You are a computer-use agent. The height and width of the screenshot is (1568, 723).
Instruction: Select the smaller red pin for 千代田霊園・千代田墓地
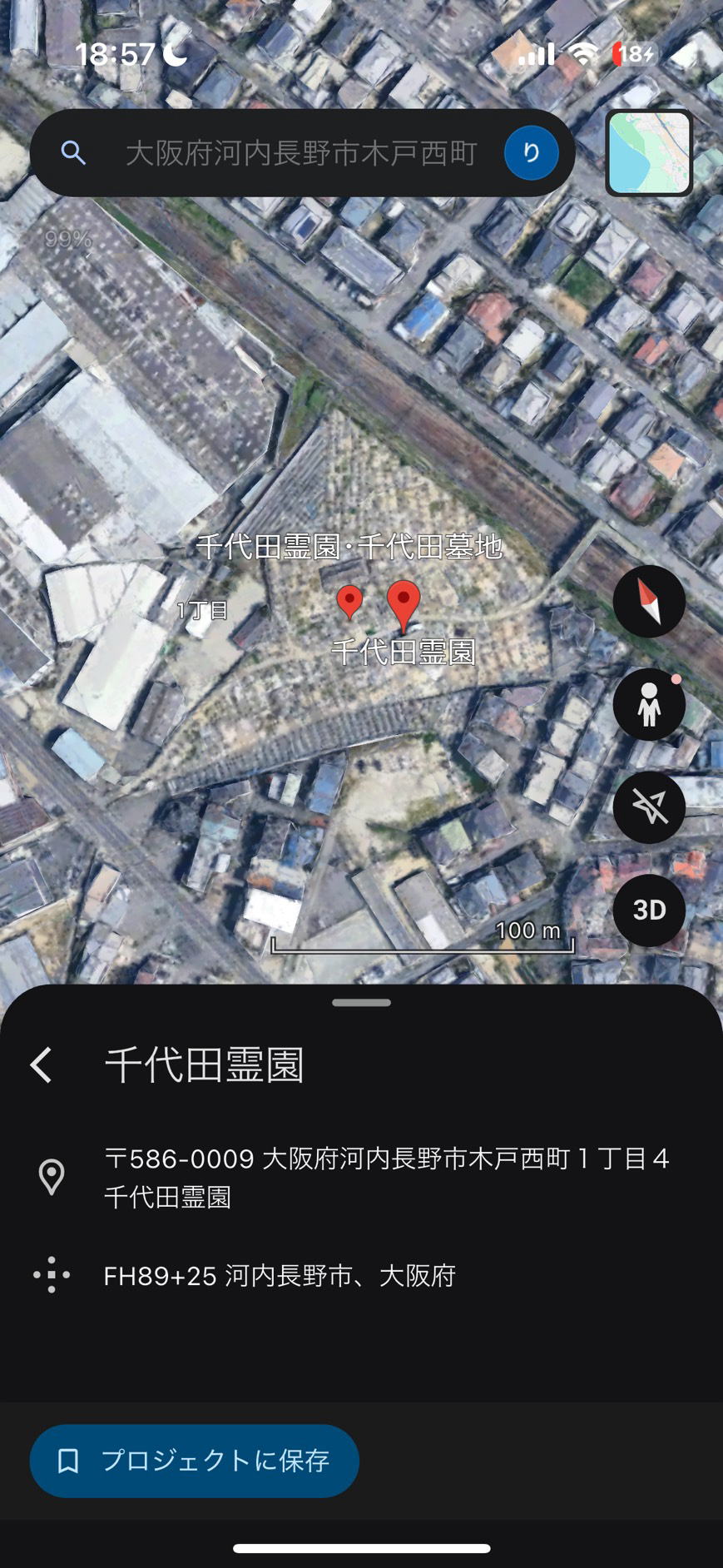[x=349, y=601]
